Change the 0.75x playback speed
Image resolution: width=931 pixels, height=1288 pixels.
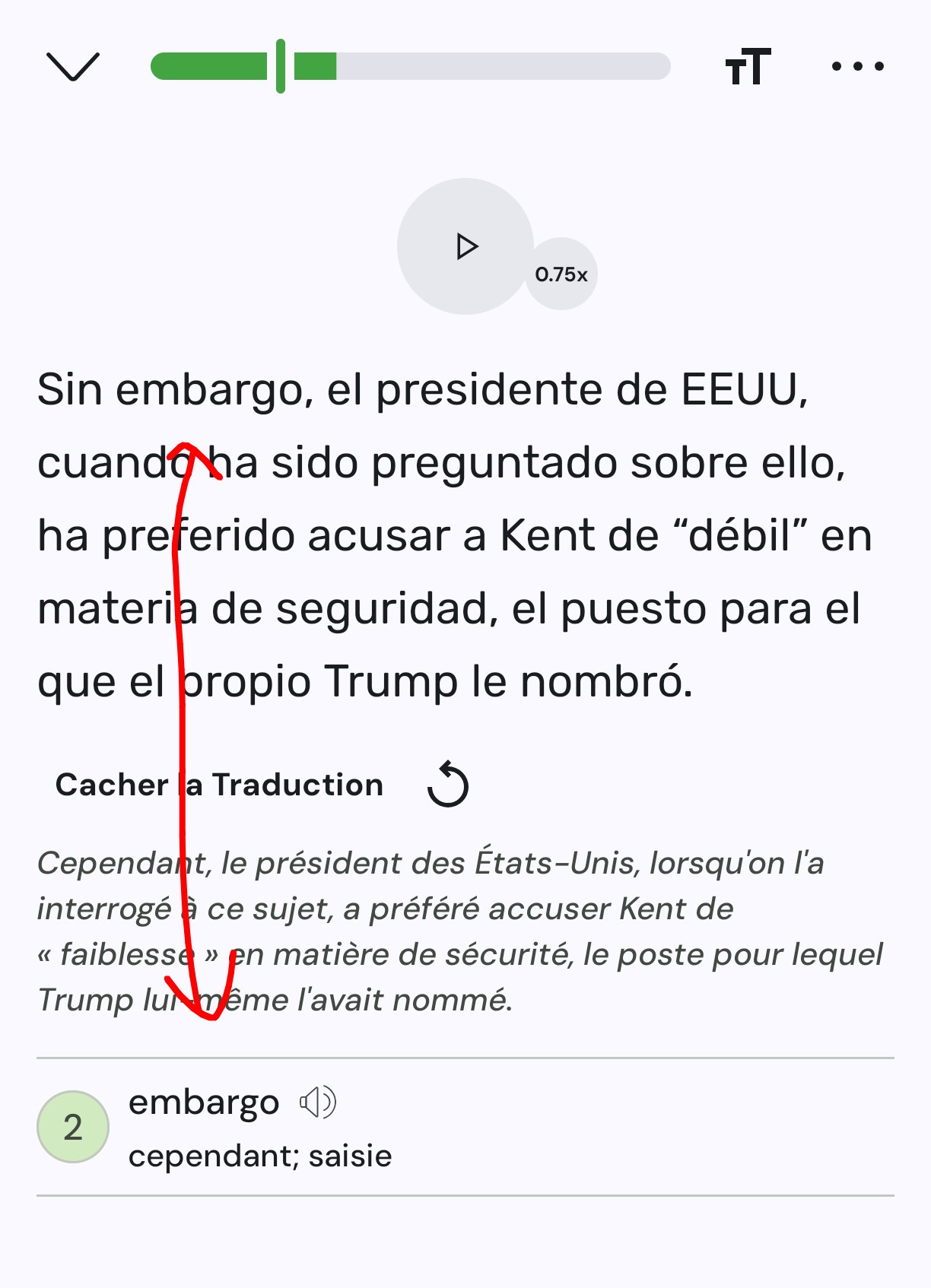point(561,274)
